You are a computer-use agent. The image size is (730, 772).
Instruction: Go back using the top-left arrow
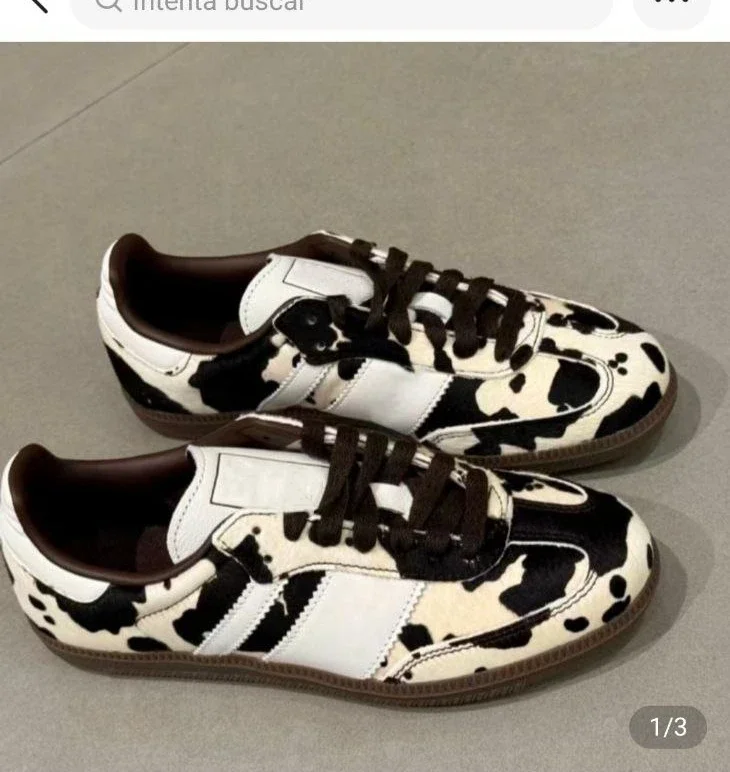[x=34, y=4]
